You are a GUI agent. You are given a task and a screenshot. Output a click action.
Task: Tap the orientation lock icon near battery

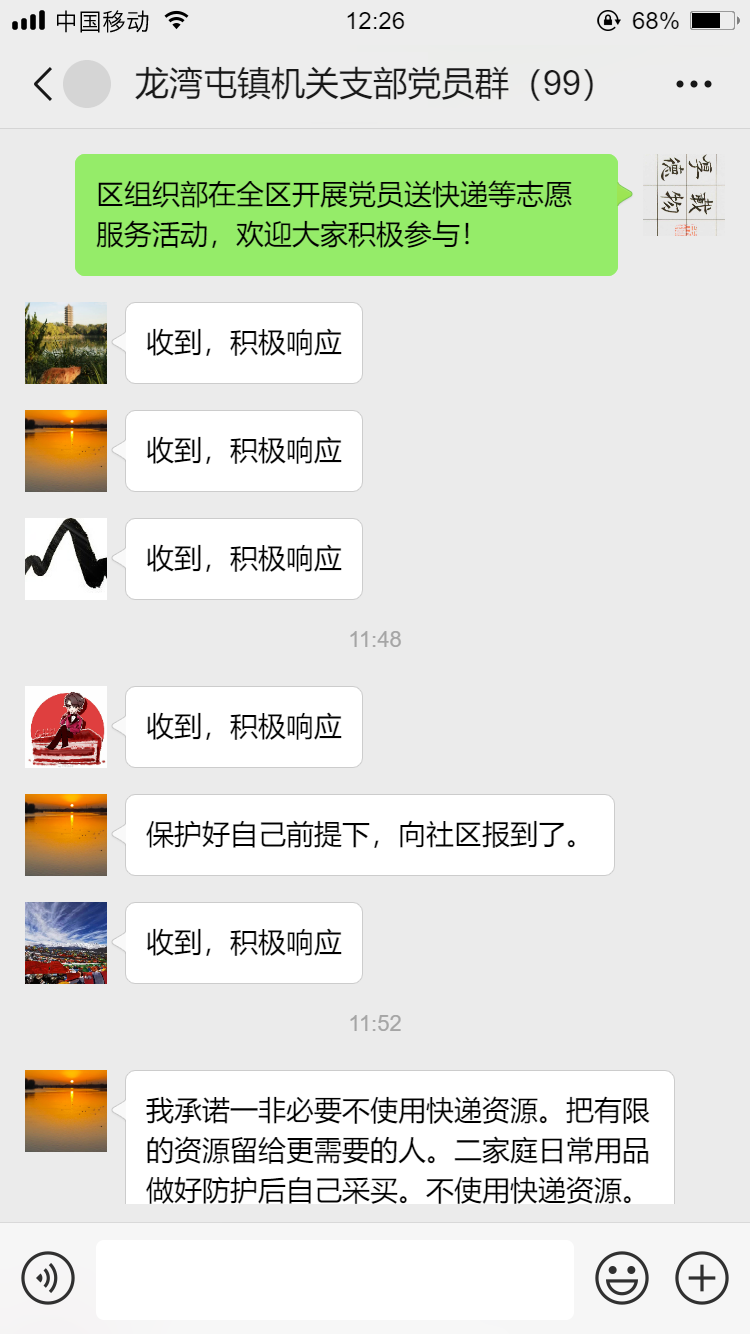coord(607,20)
